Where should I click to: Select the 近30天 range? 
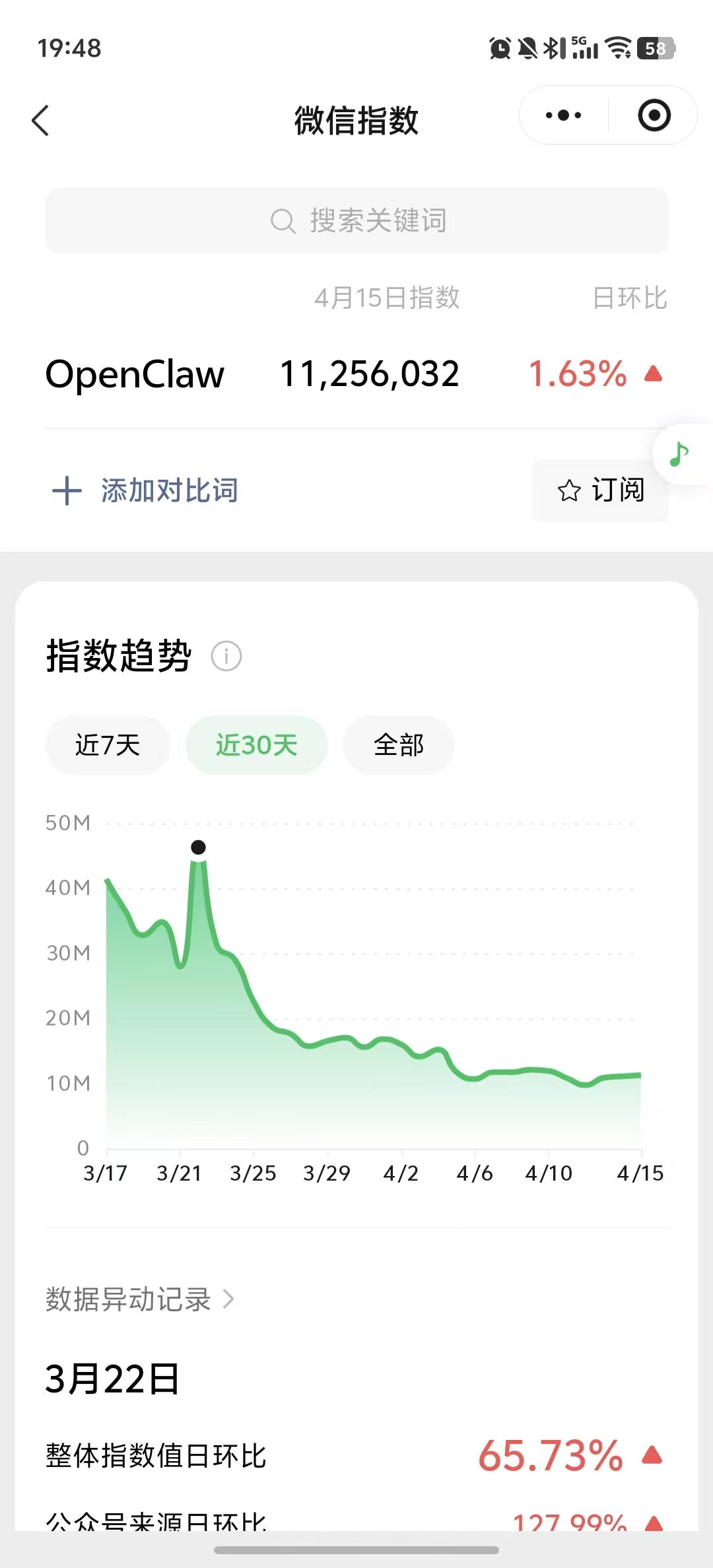pos(257,745)
